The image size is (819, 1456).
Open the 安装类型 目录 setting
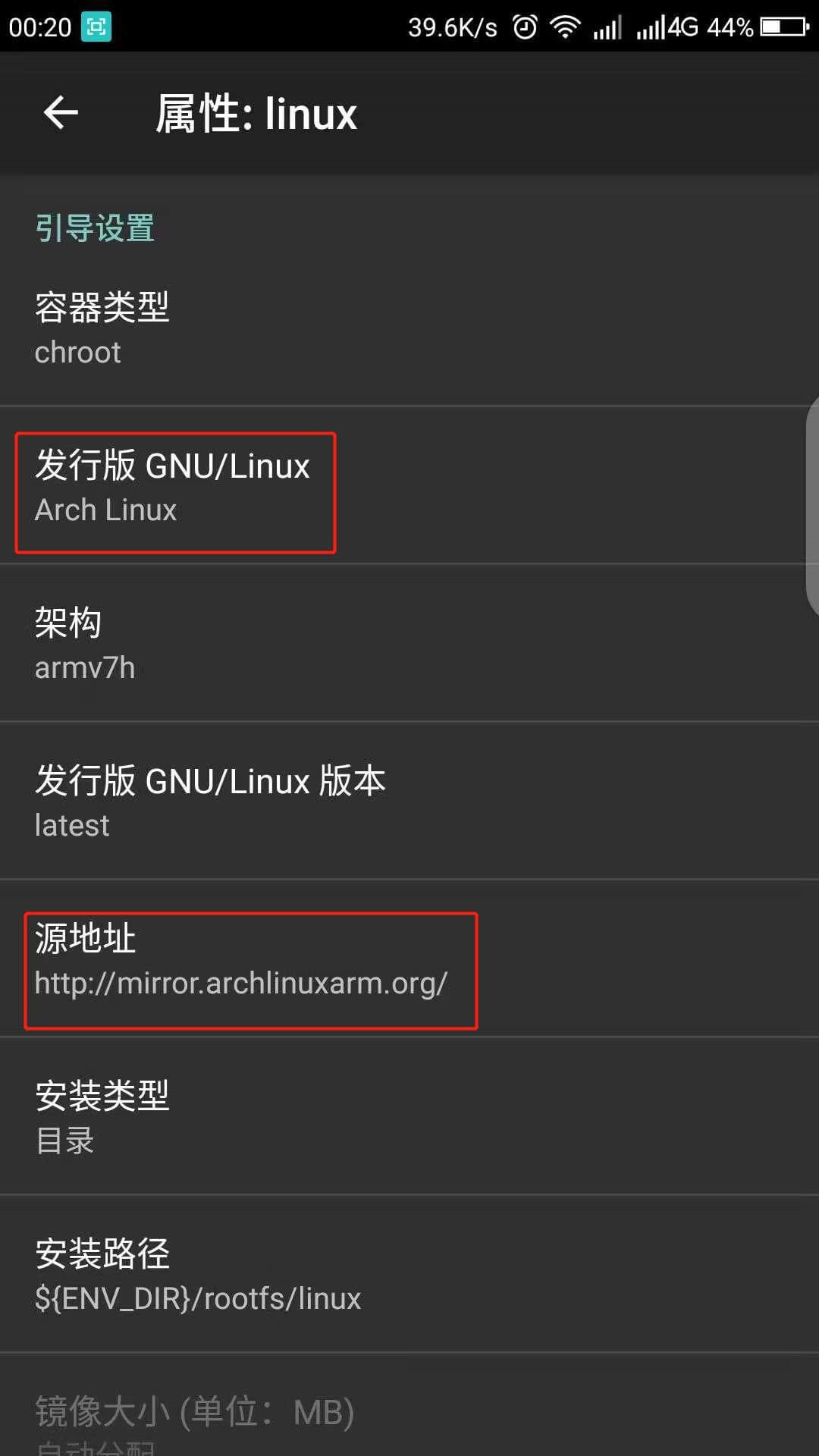[409, 1117]
